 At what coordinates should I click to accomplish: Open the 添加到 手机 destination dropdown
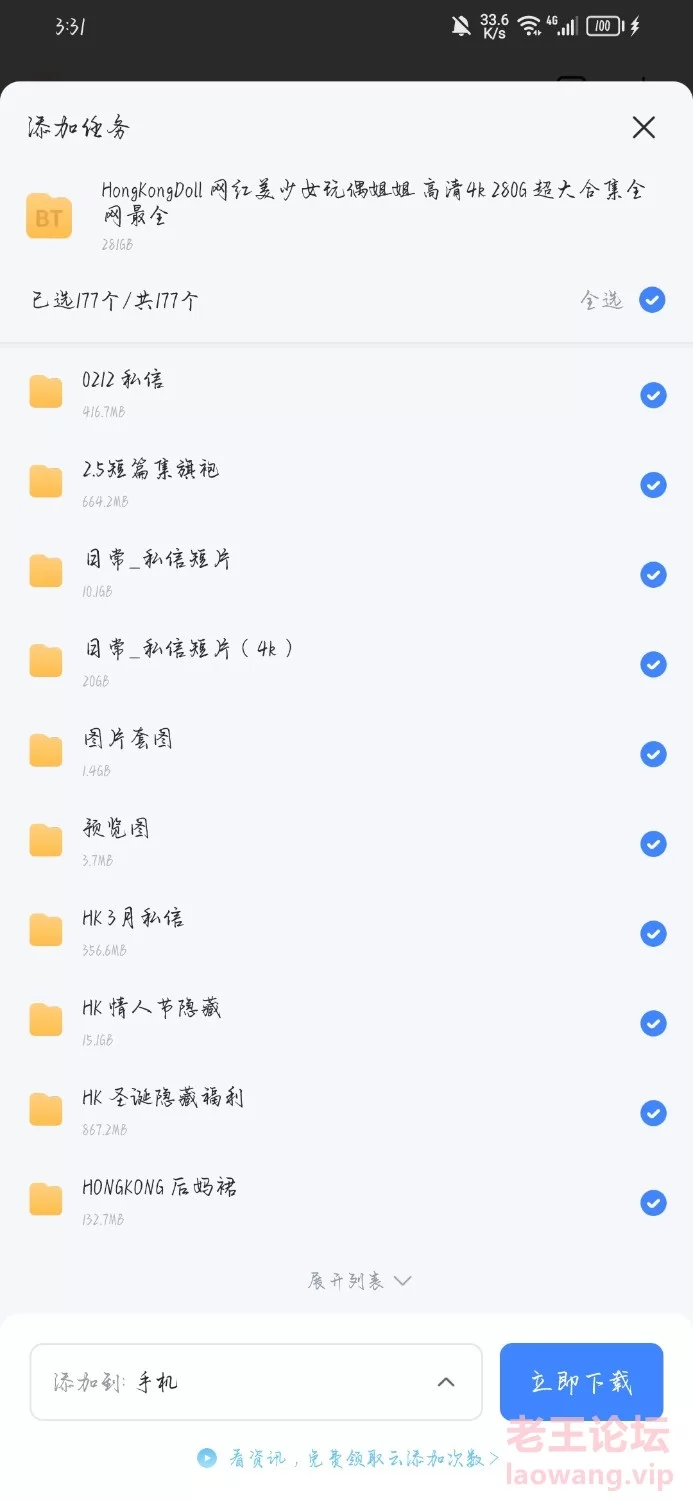pyautogui.click(x=256, y=1382)
